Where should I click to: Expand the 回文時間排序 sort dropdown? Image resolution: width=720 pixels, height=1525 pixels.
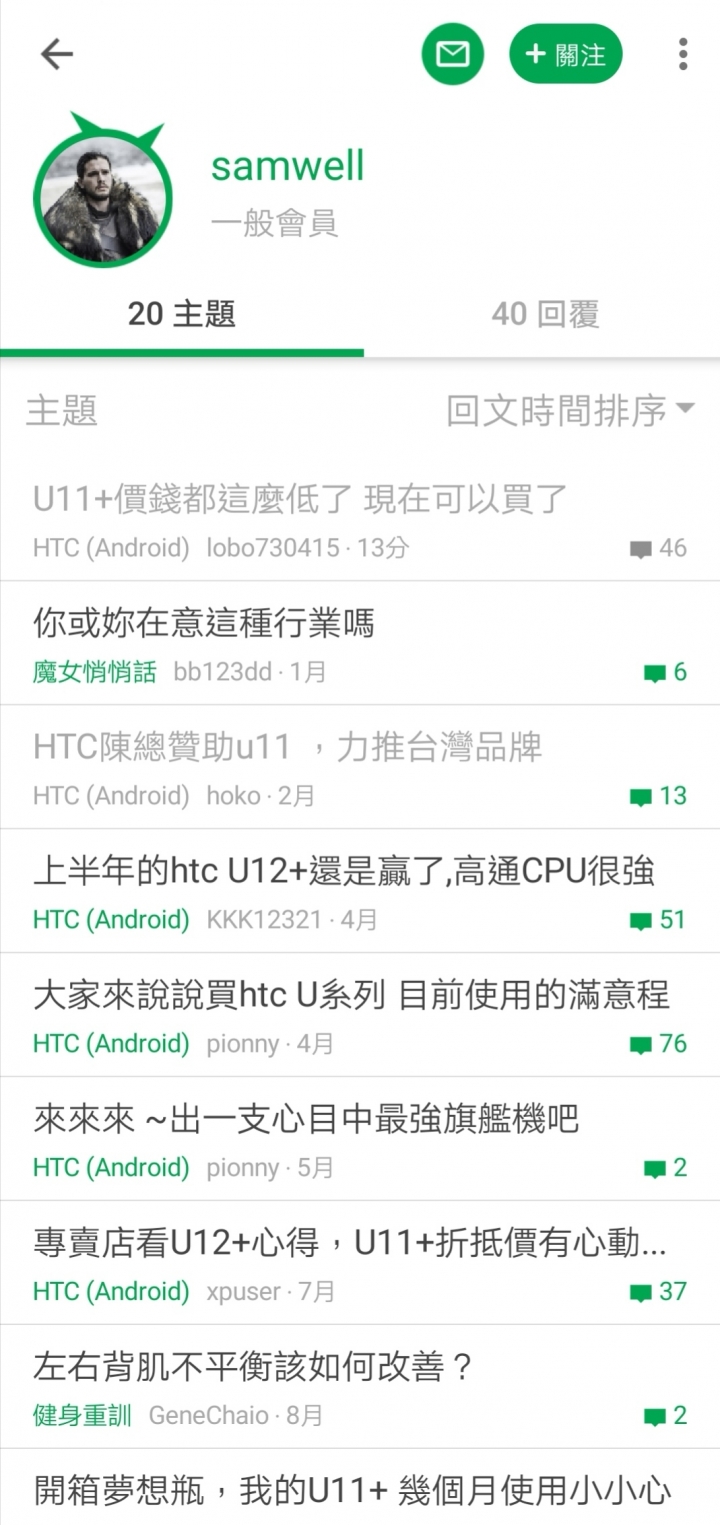570,410
